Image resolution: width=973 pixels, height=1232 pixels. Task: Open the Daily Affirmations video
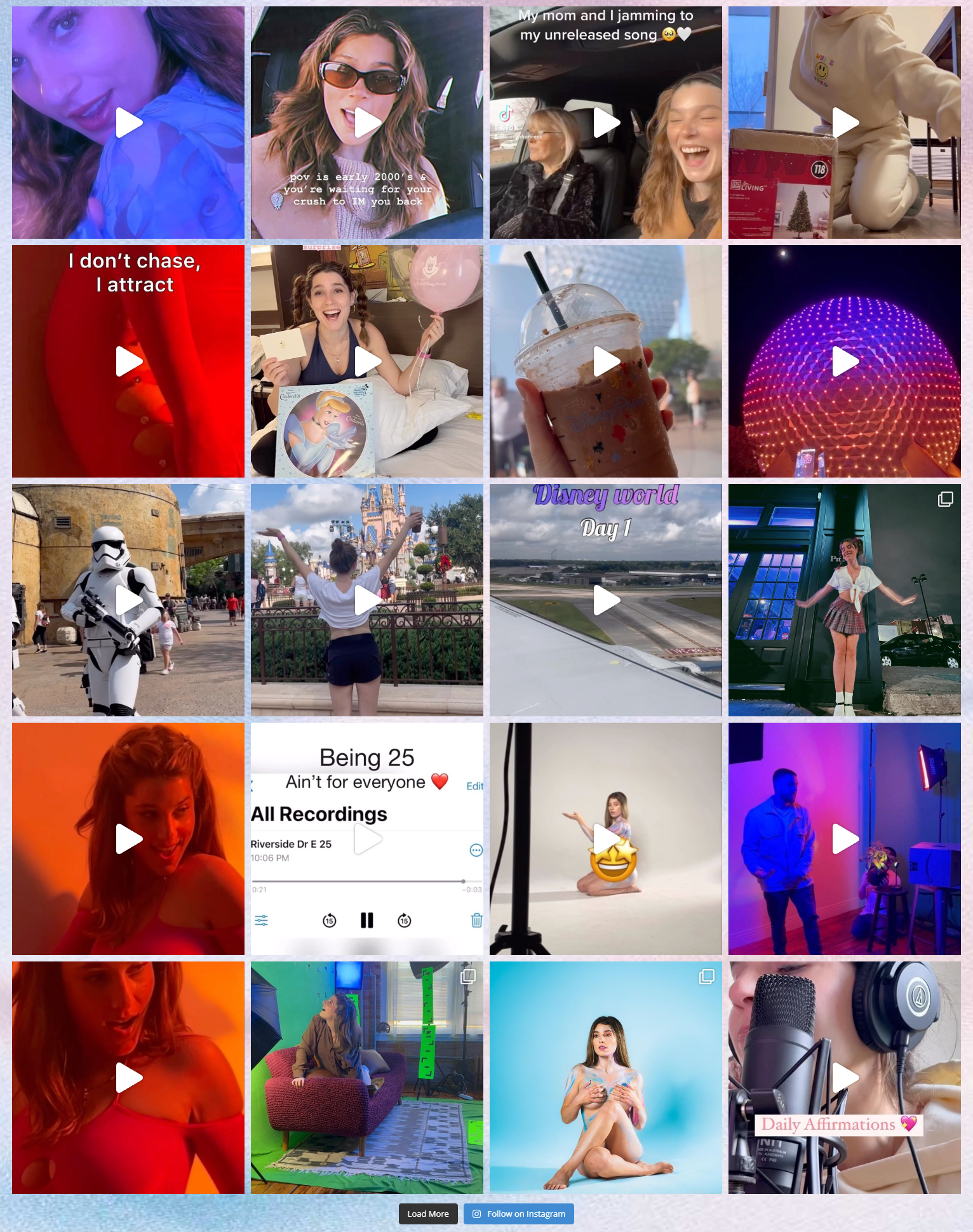pyautogui.click(x=845, y=1078)
